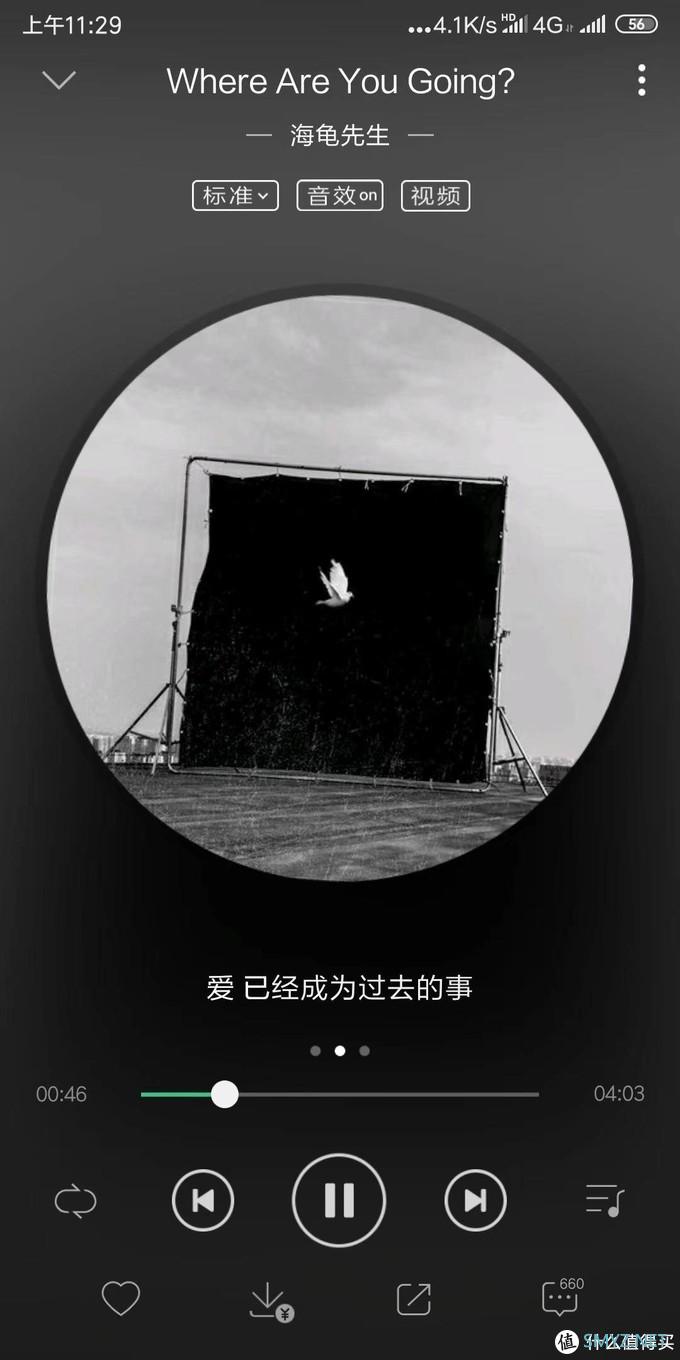Skip to the next track
Image resolution: width=680 pixels, height=1360 pixels.
(x=475, y=1200)
